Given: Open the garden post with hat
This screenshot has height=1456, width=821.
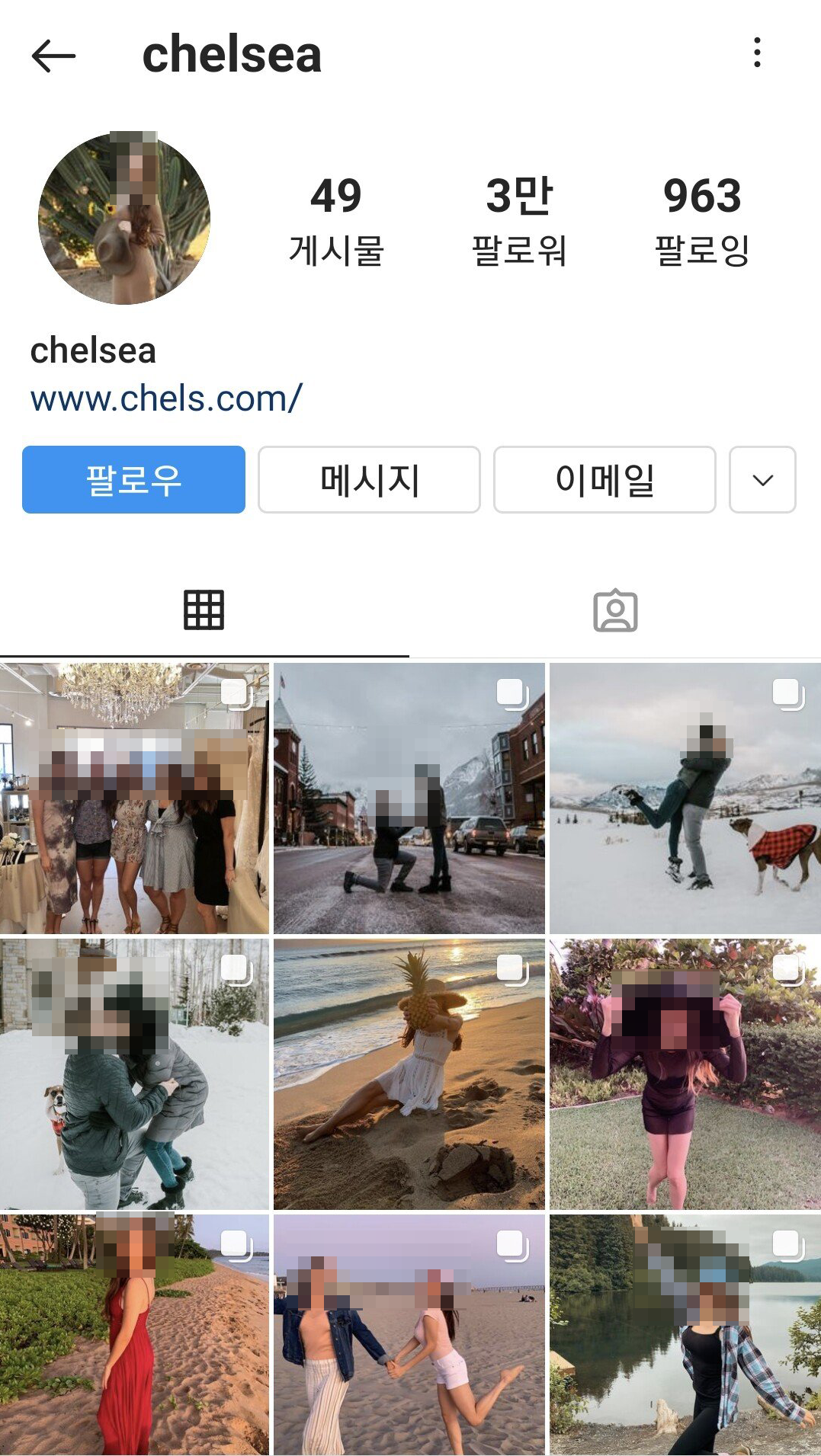Looking at the screenshot, I should tap(685, 1074).
